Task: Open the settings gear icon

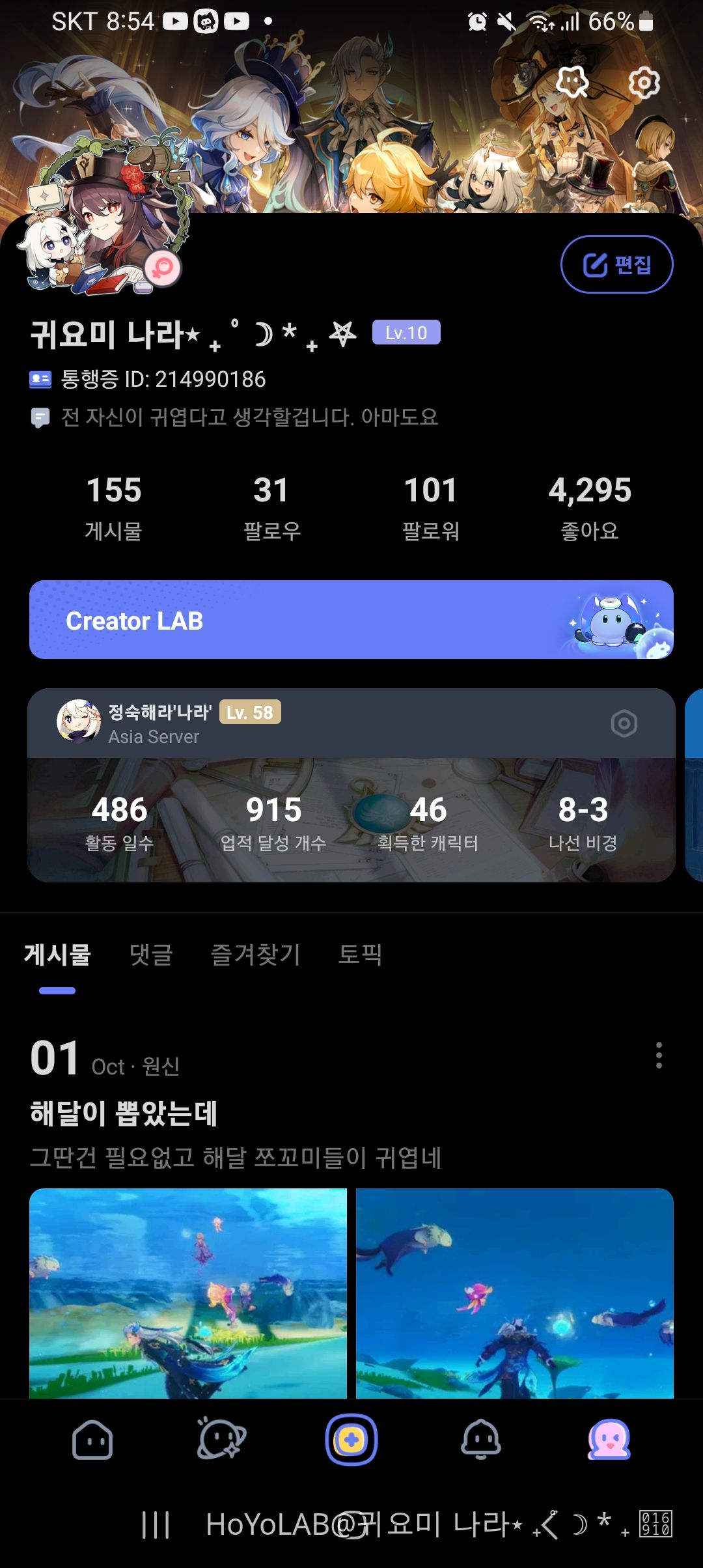Action: (644, 83)
